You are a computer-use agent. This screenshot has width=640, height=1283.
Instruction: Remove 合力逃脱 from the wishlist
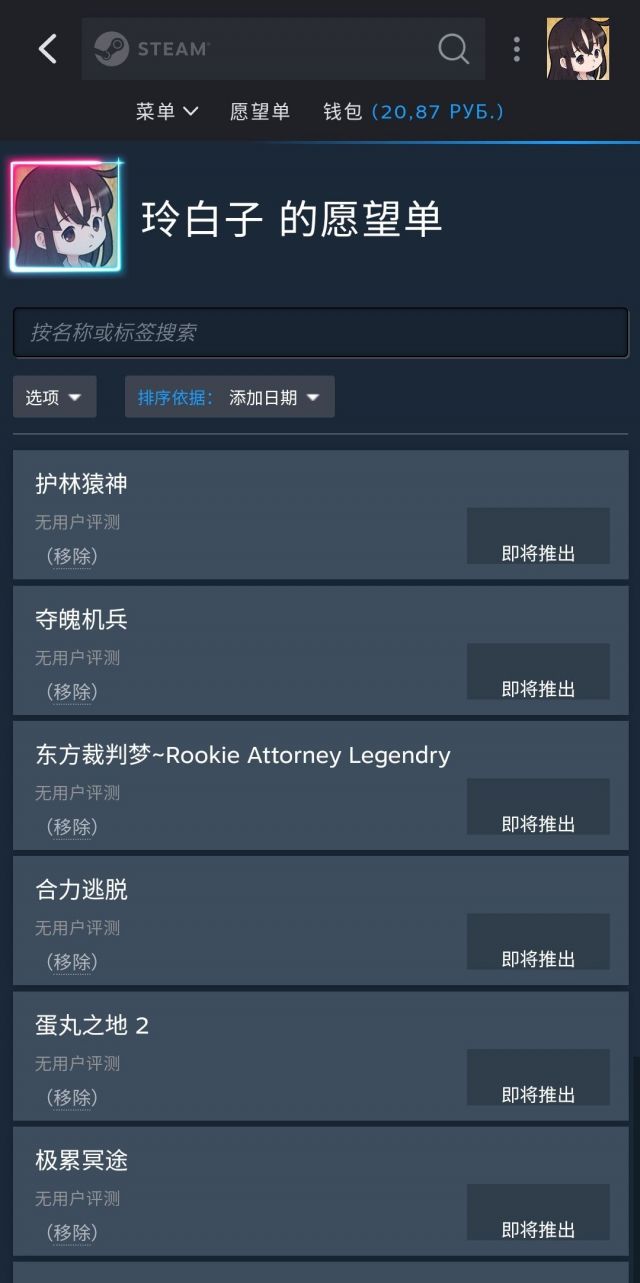(72, 962)
